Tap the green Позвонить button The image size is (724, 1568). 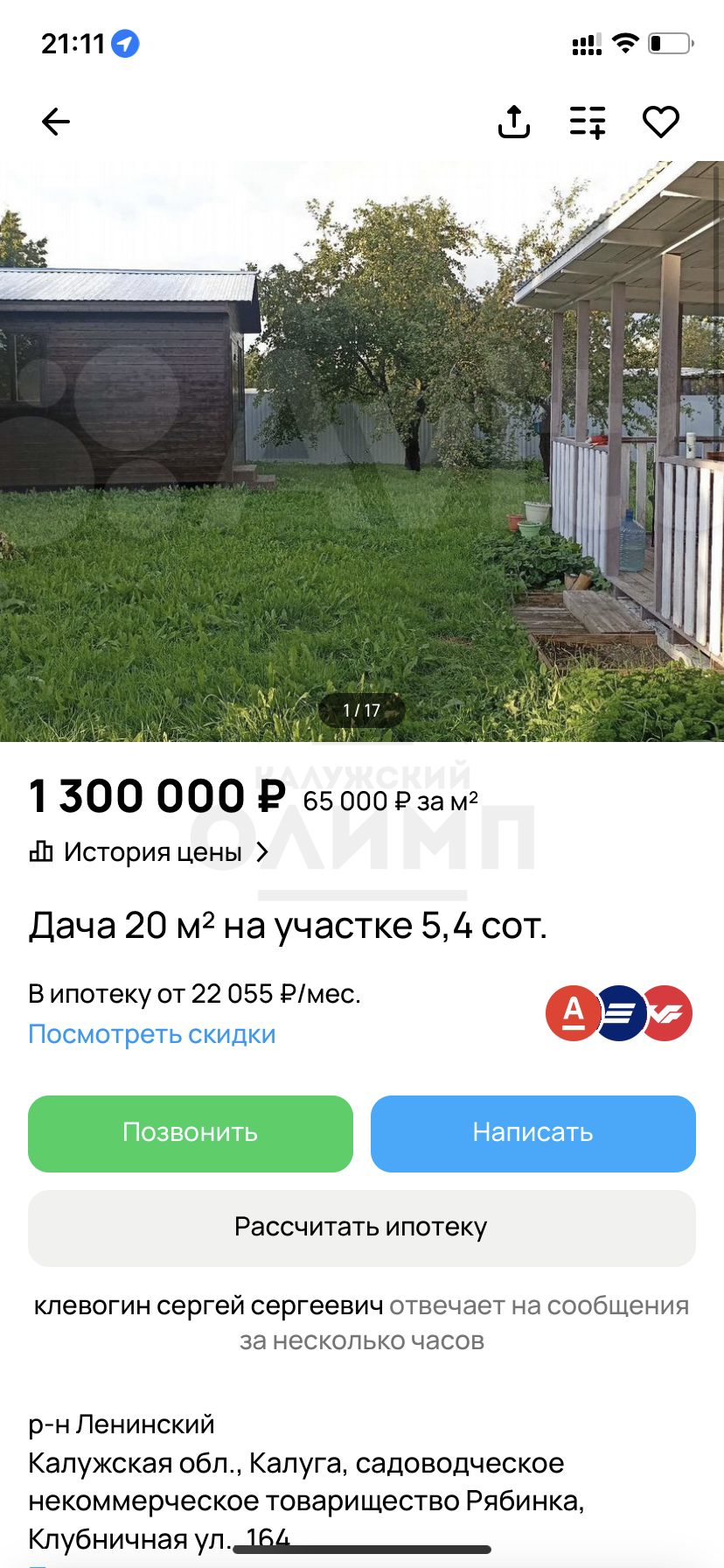pyautogui.click(x=191, y=1133)
